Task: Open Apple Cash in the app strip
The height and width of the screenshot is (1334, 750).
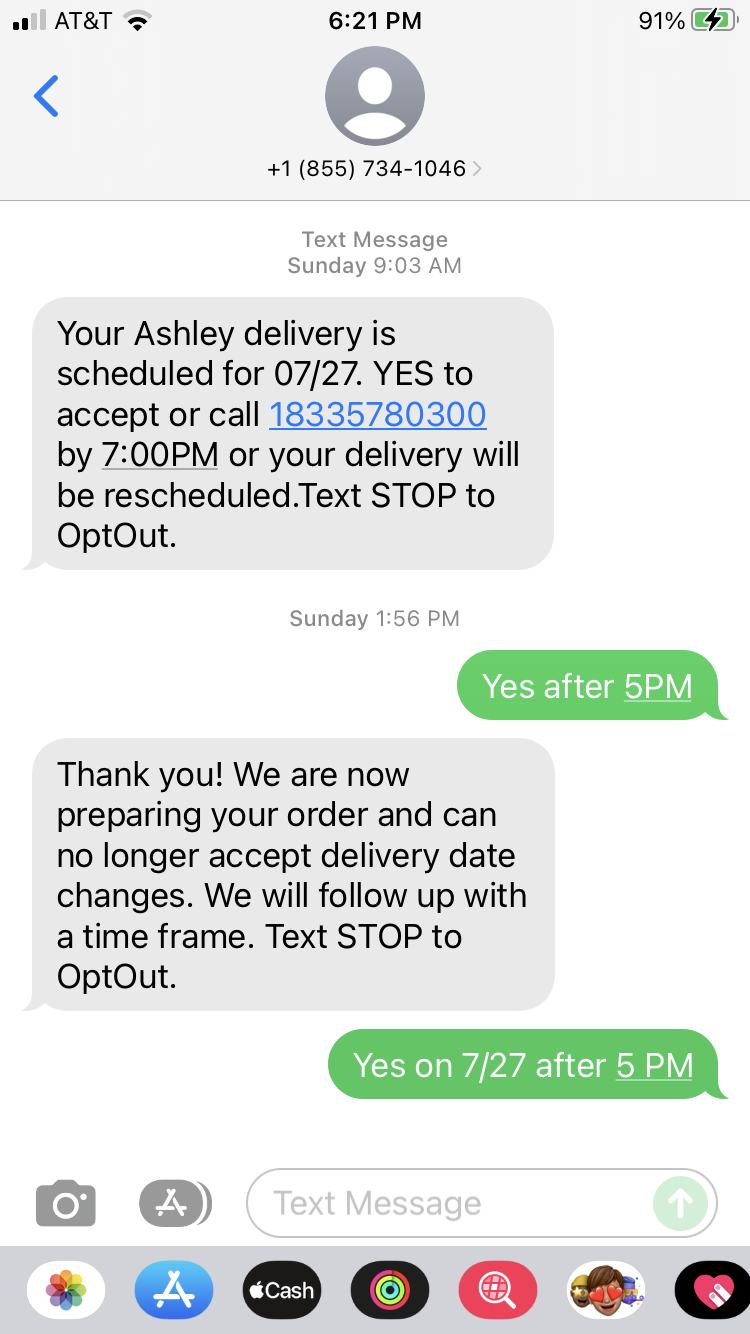Action: click(282, 1290)
